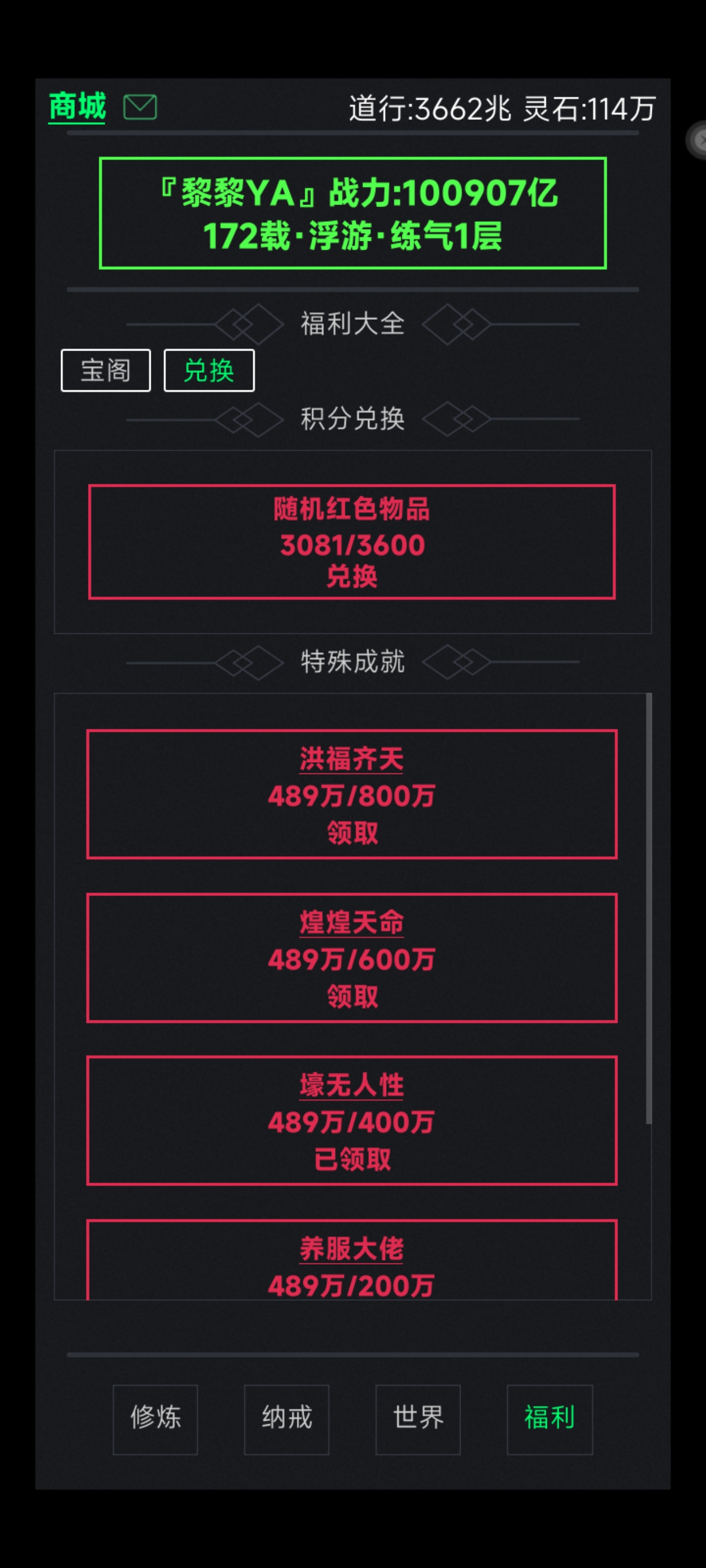Screen dimensions: 706x1568
Task: Click the 积分兑换 section header
Action: pos(352,418)
